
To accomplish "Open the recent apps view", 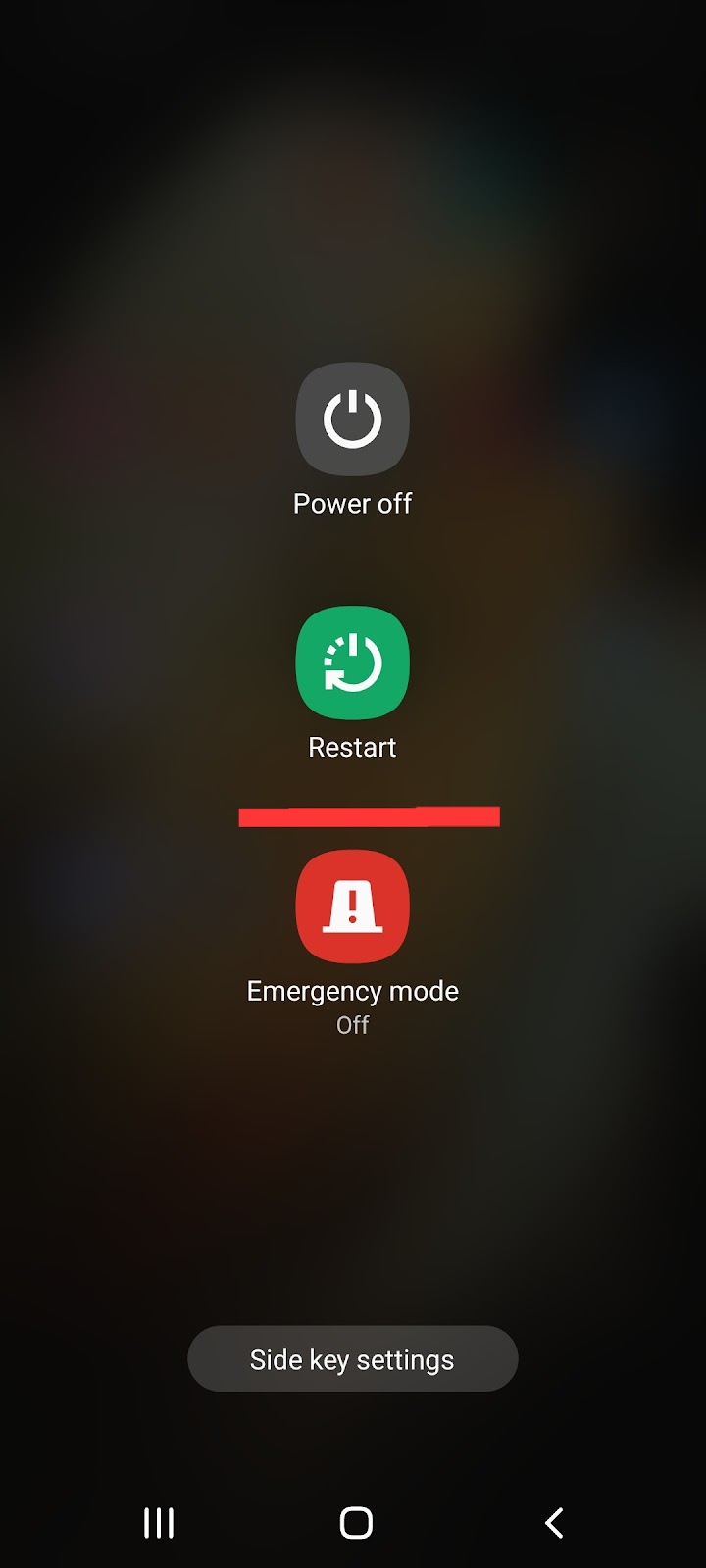I will pyautogui.click(x=159, y=1522).
